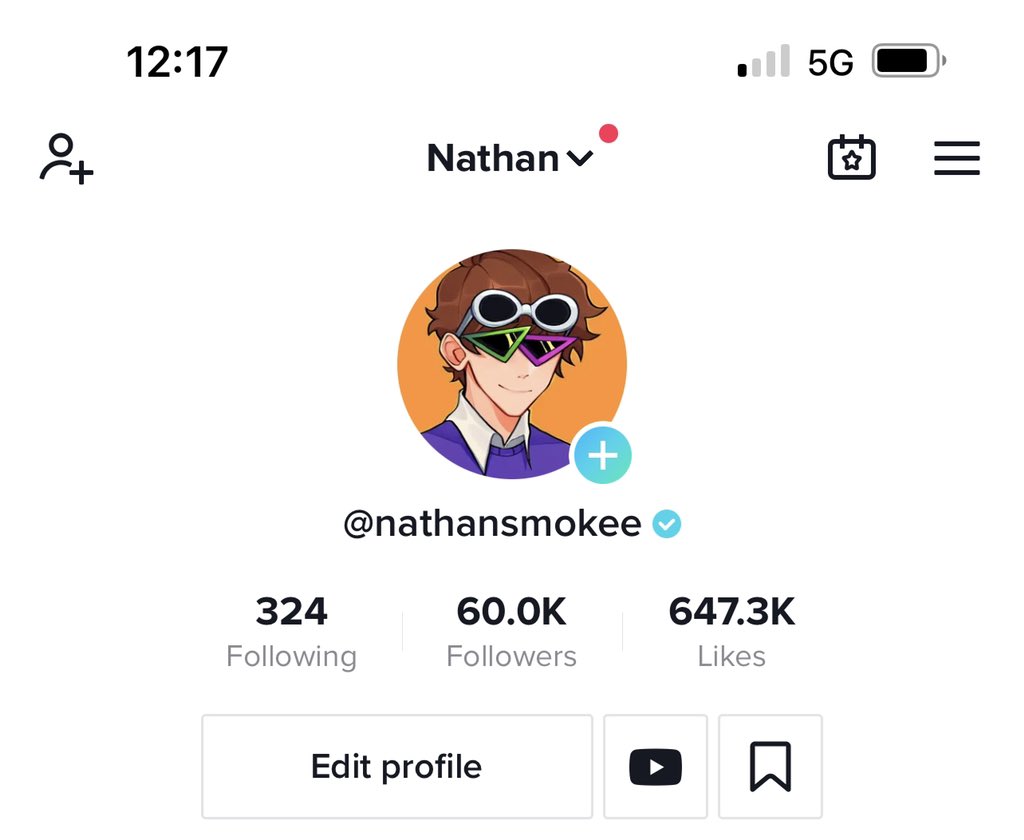
Task: Expand the Nathan account switcher
Action: [510, 158]
